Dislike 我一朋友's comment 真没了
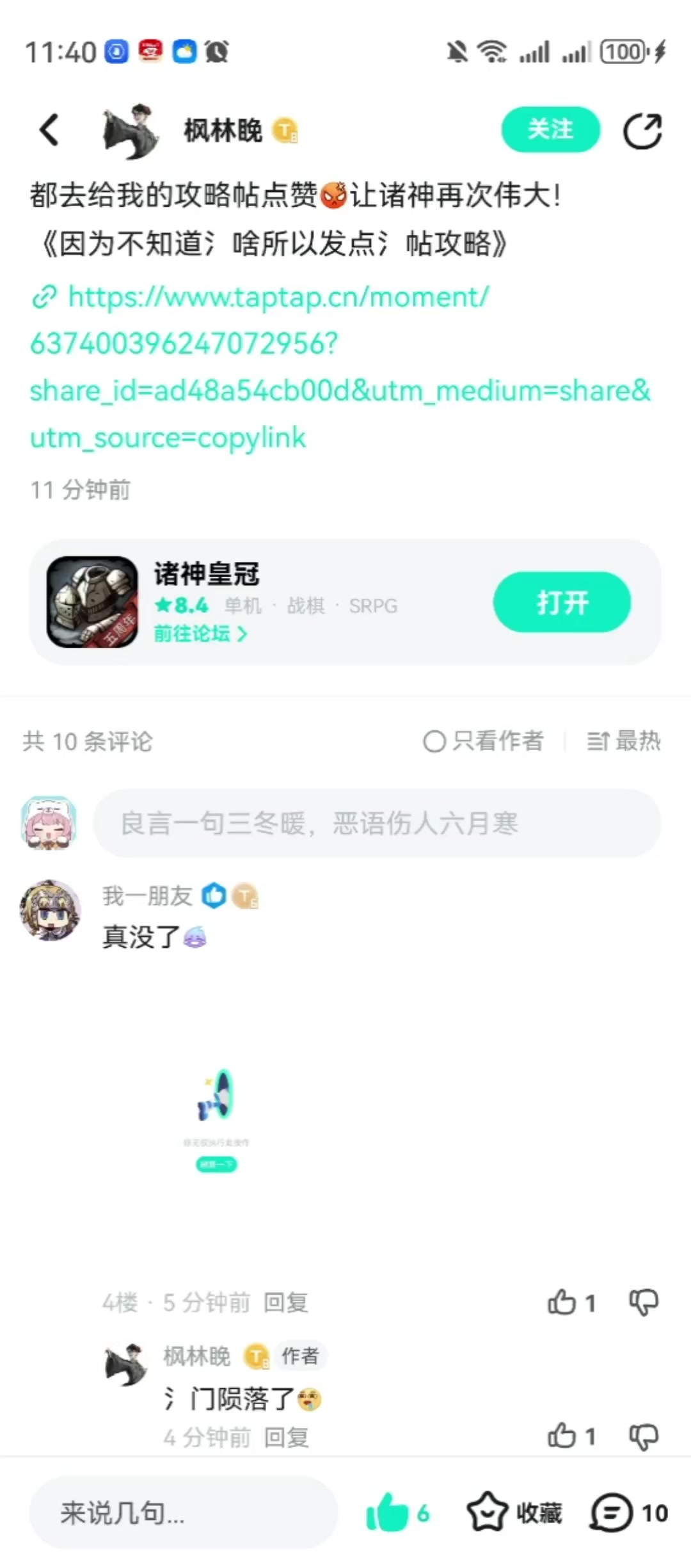The image size is (691, 1568). coord(643,1302)
